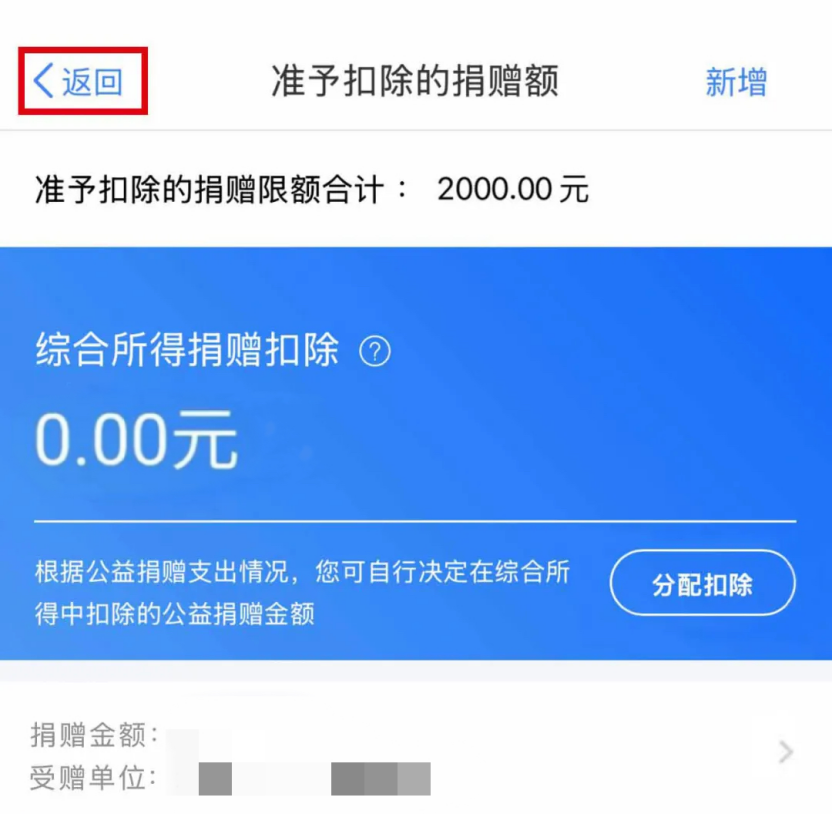The image size is (832, 814).
Task: Open help icon beside 综合所得捐赠扣除
Action: (x=375, y=352)
